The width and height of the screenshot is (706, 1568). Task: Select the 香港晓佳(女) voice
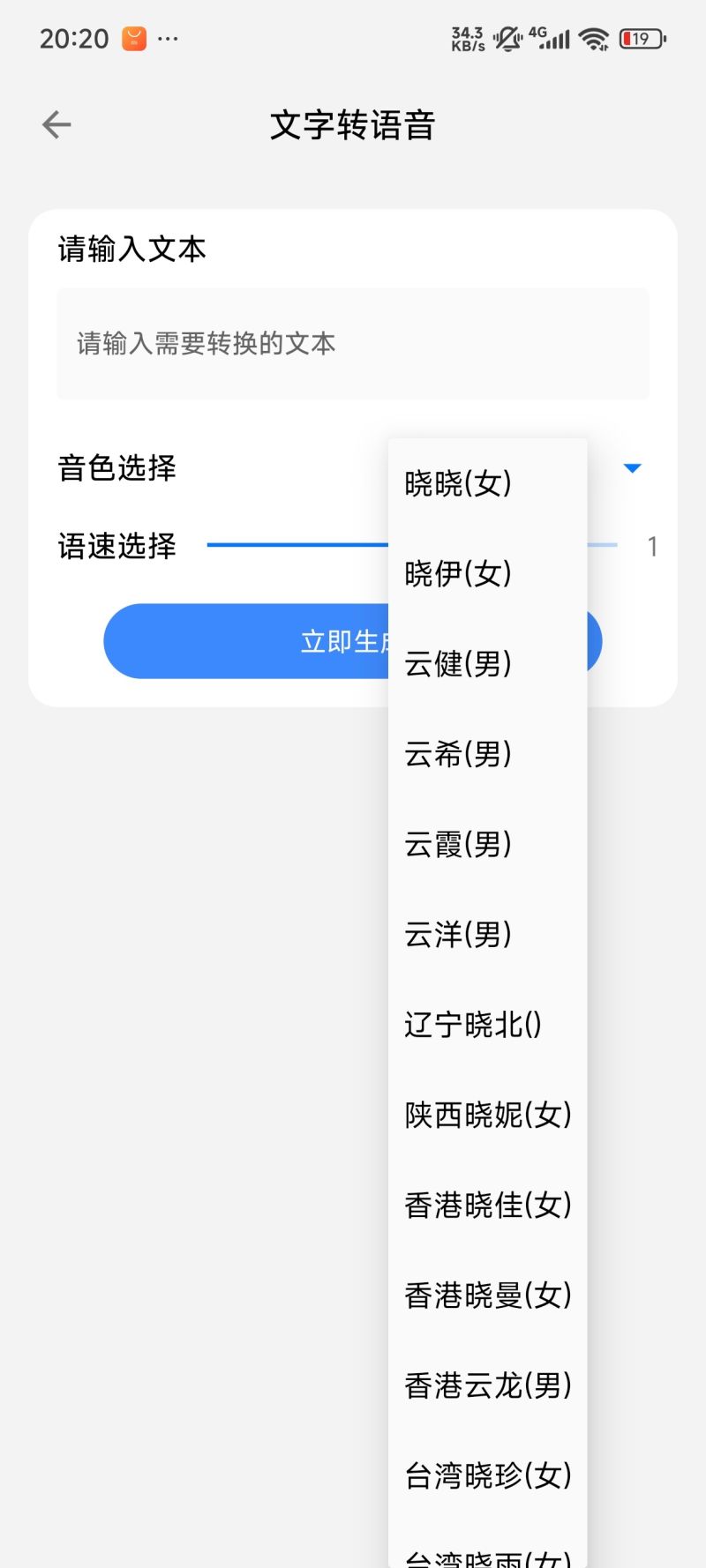(488, 1205)
